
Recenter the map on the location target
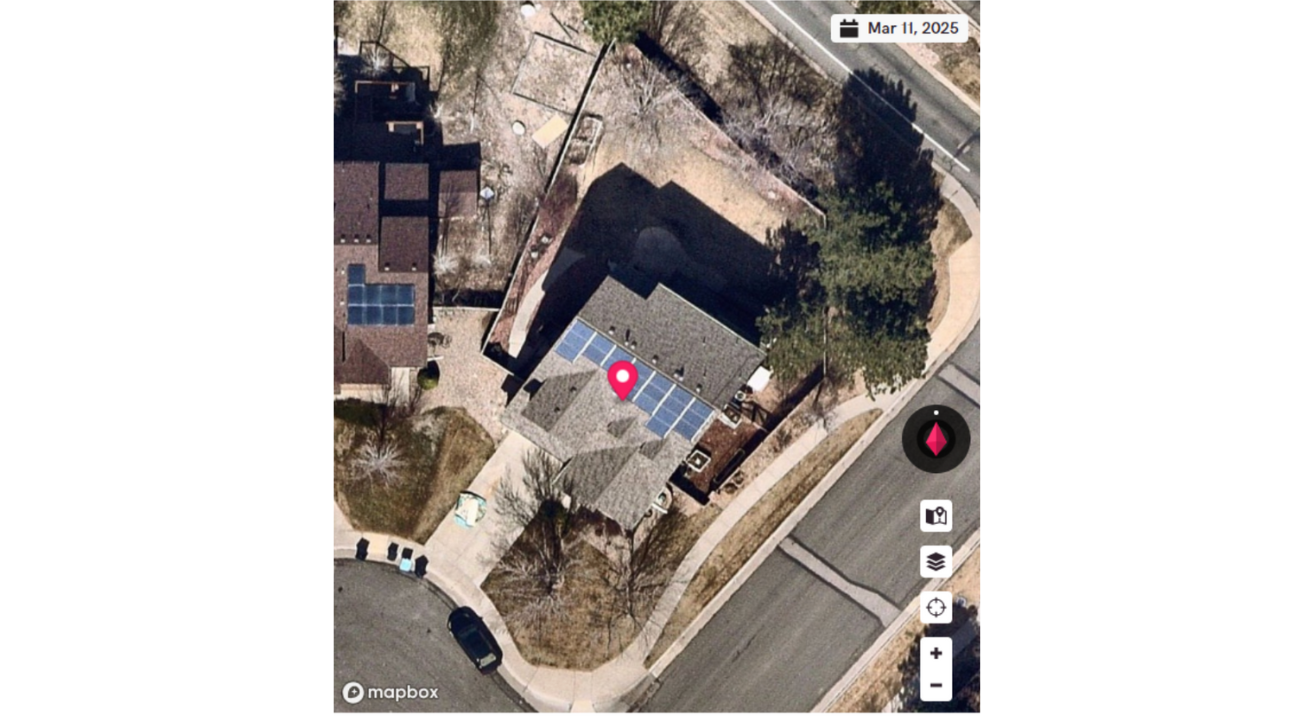[935, 607]
